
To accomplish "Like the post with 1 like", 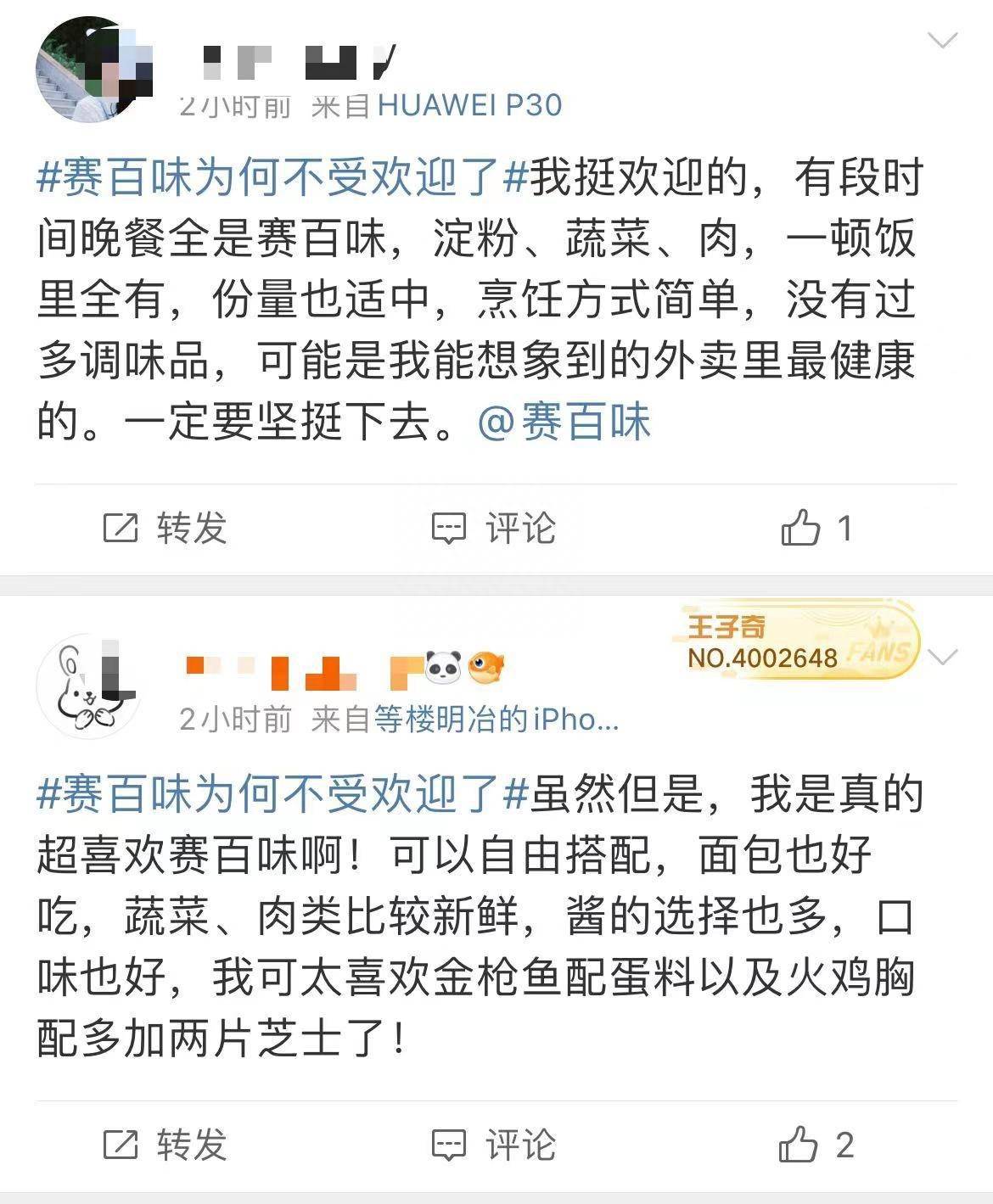I will 815,529.
